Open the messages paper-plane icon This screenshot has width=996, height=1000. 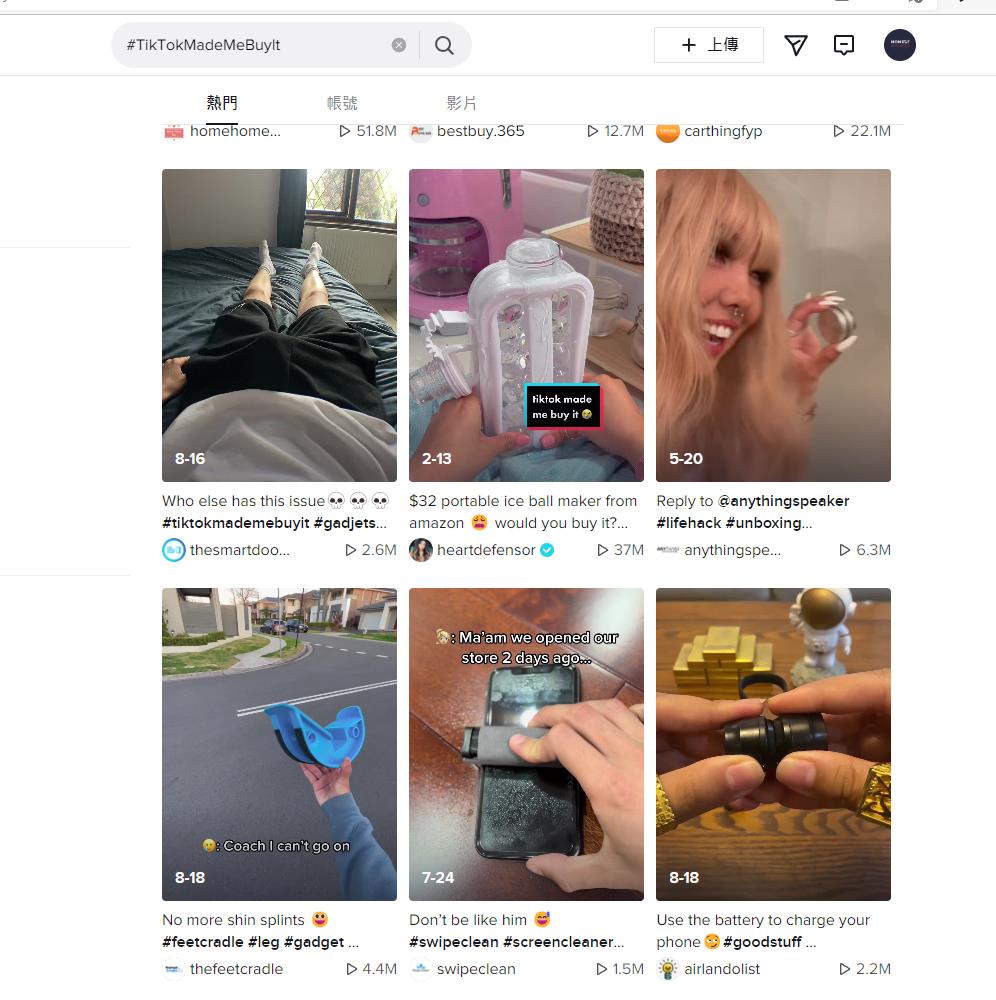point(795,45)
